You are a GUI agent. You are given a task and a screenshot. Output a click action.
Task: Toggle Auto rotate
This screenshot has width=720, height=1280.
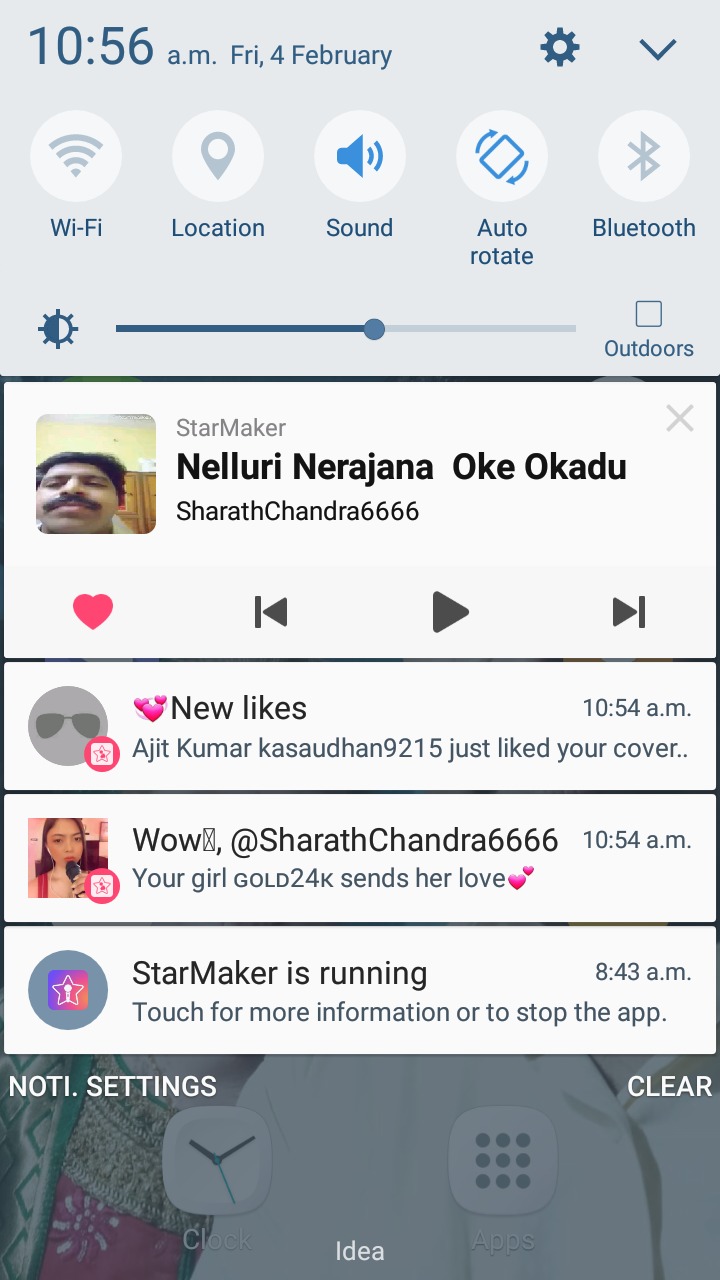coord(502,157)
